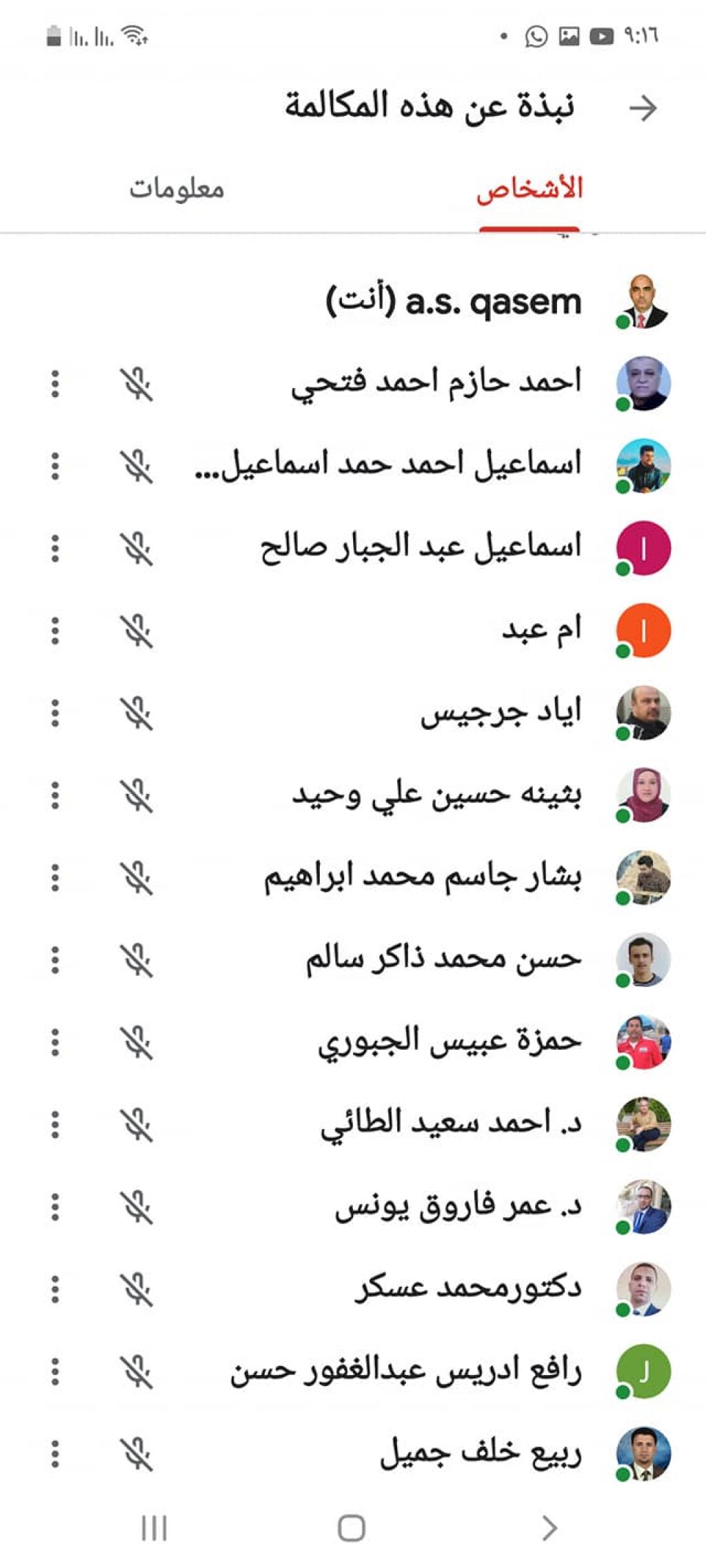
Task: Go back using the header arrow
Action: 643,108
